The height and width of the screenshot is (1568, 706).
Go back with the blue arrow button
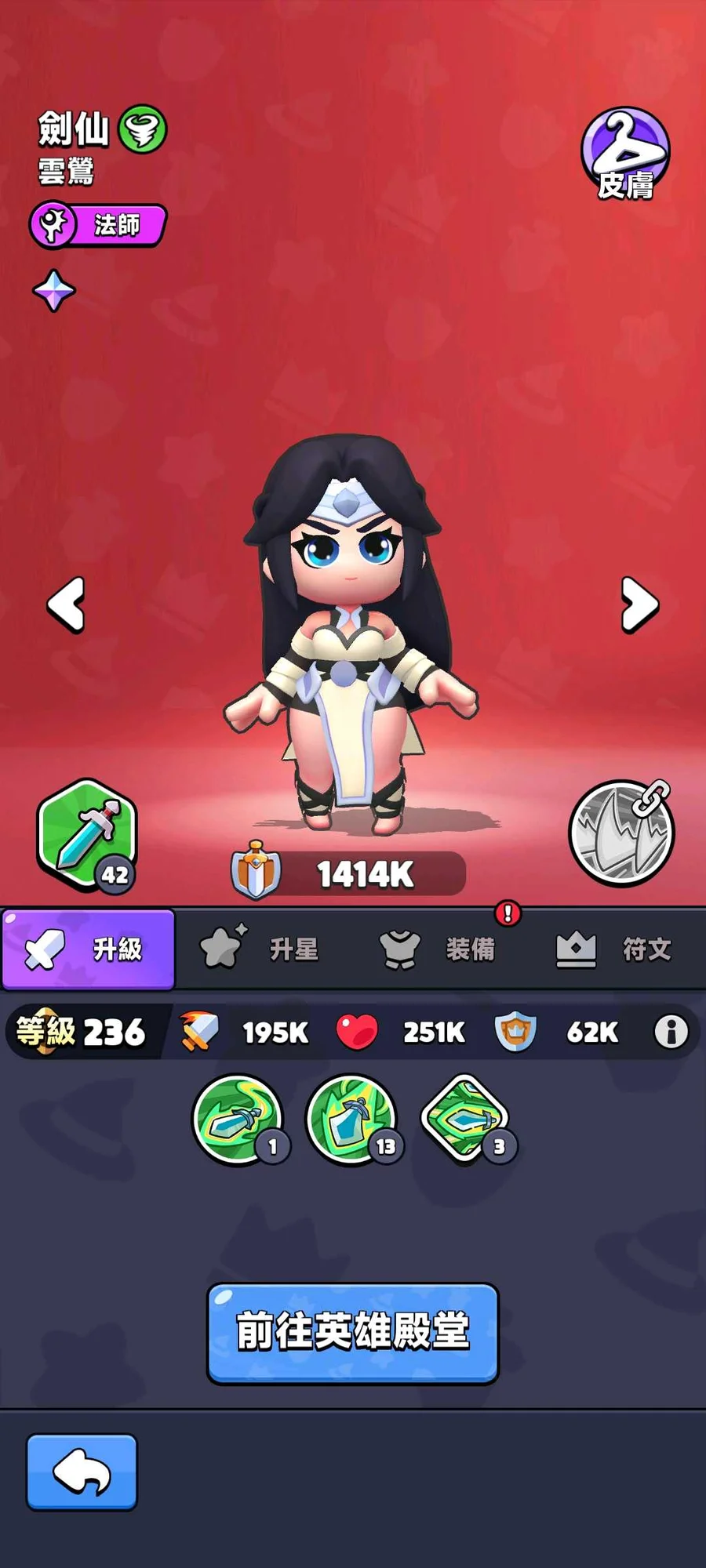click(82, 1472)
